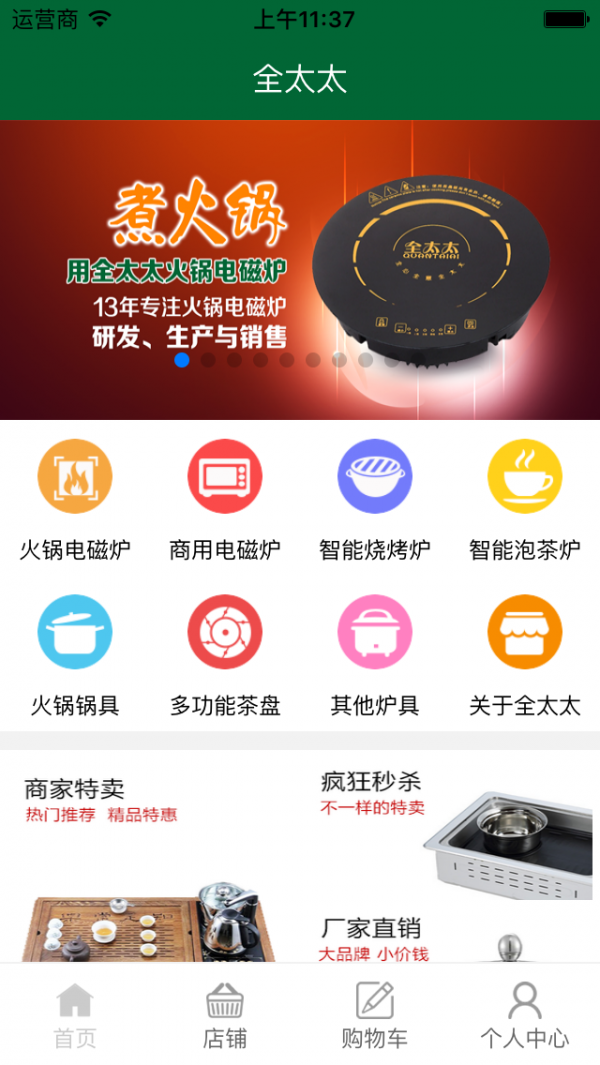Screen dimensions: 600x1065
Task: Go to the 购物车 tab
Action: [x=375, y=1014]
